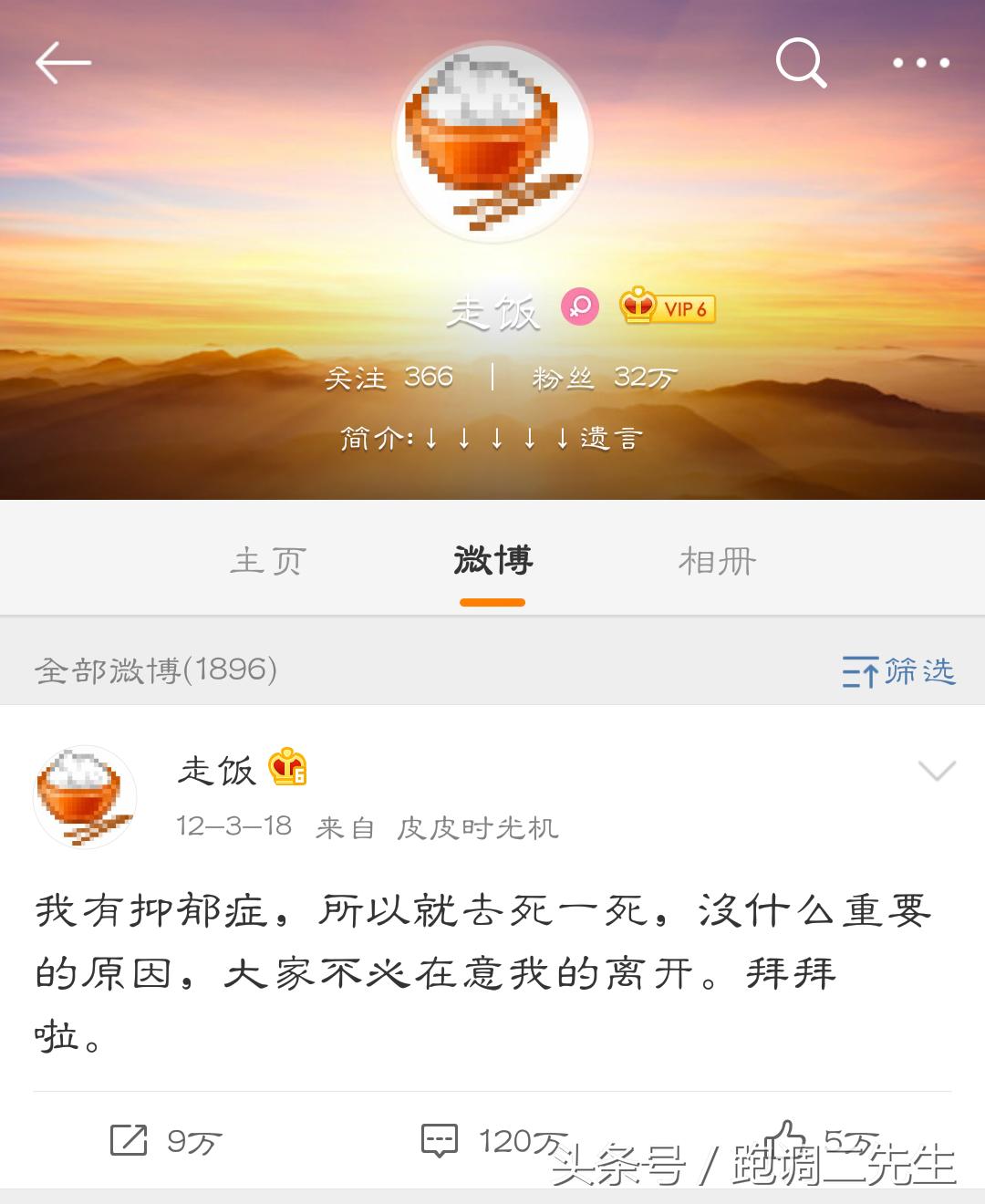Viewport: 985px width, 1204px height.
Task: Open the more options menu (three dots)
Action: [921, 62]
